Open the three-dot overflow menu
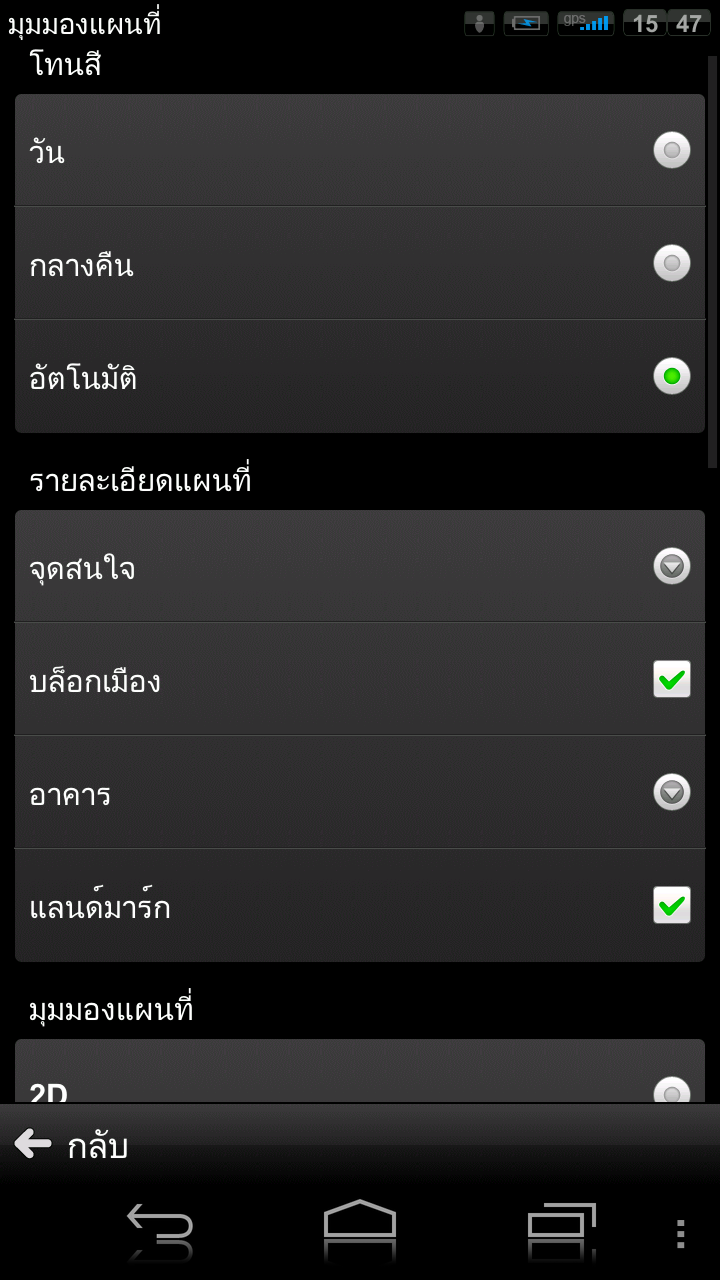The image size is (720, 1280). click(680, 1233)
